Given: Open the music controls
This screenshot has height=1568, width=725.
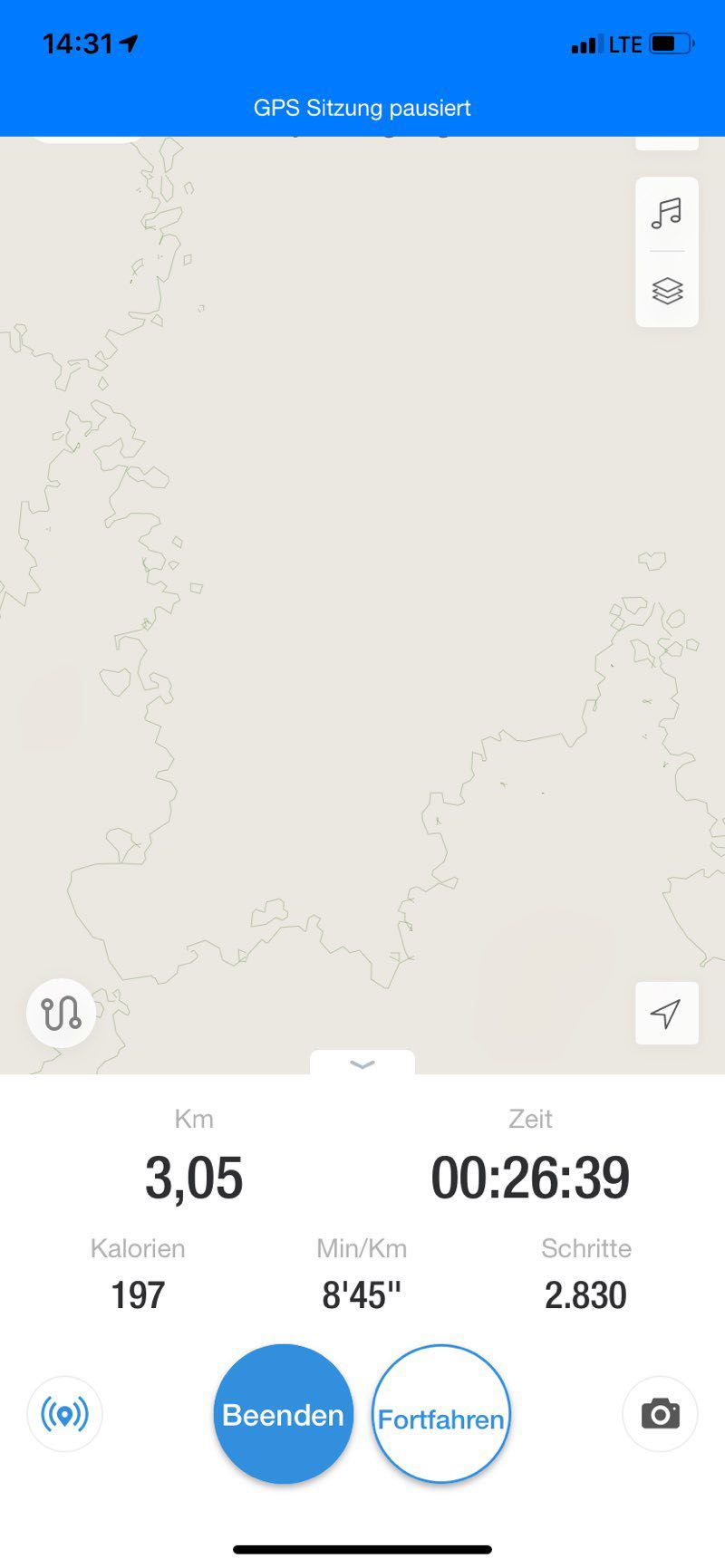Looking at the screenshot, I should 666,214.
